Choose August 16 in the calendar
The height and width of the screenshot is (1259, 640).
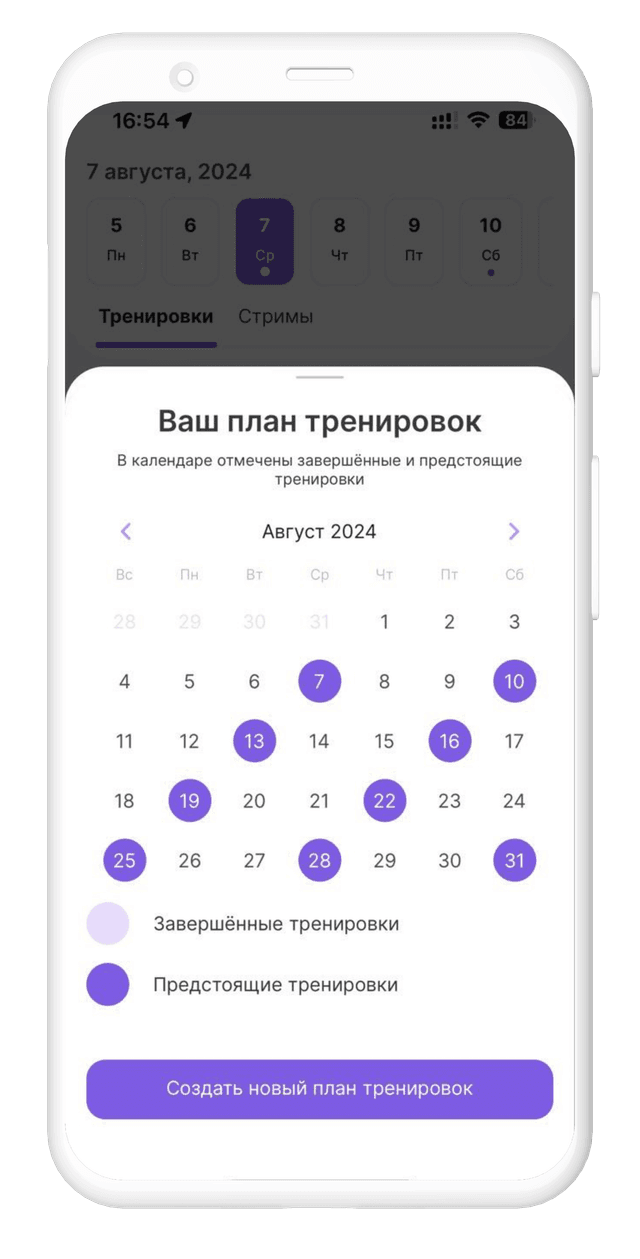449,741
